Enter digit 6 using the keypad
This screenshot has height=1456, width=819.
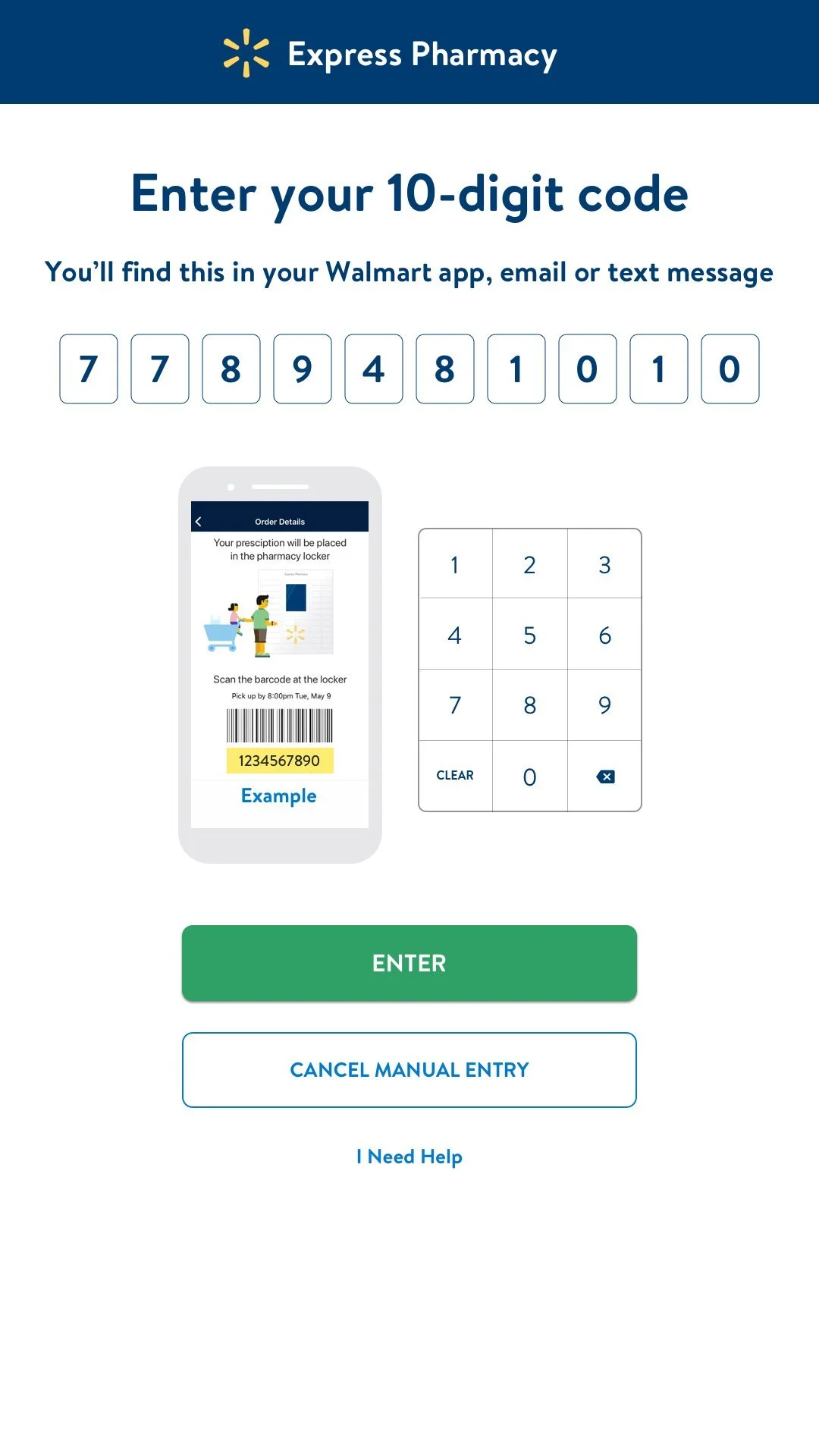[x=604, y=634]
